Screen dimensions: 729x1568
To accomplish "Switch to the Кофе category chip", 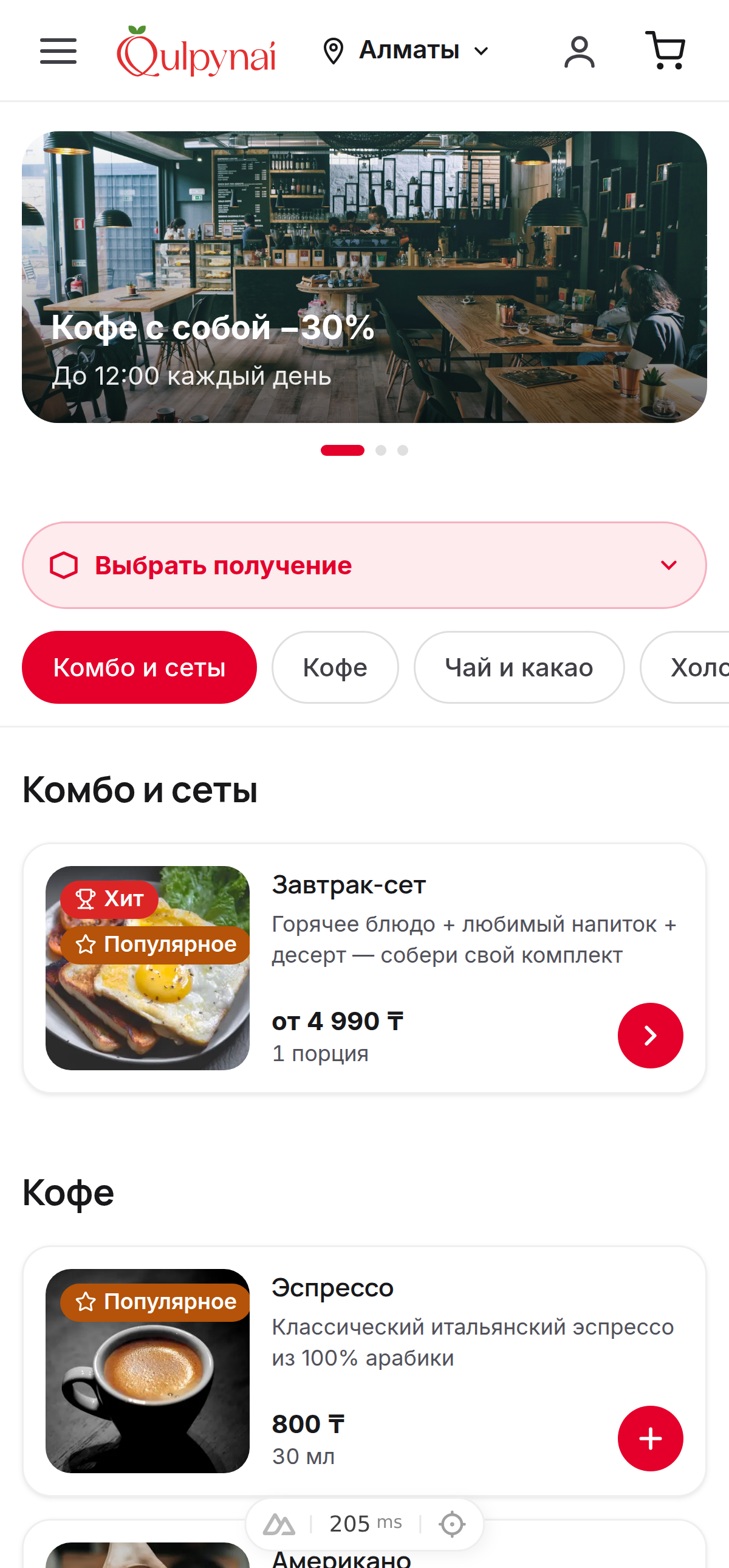I will pos(335,667).
